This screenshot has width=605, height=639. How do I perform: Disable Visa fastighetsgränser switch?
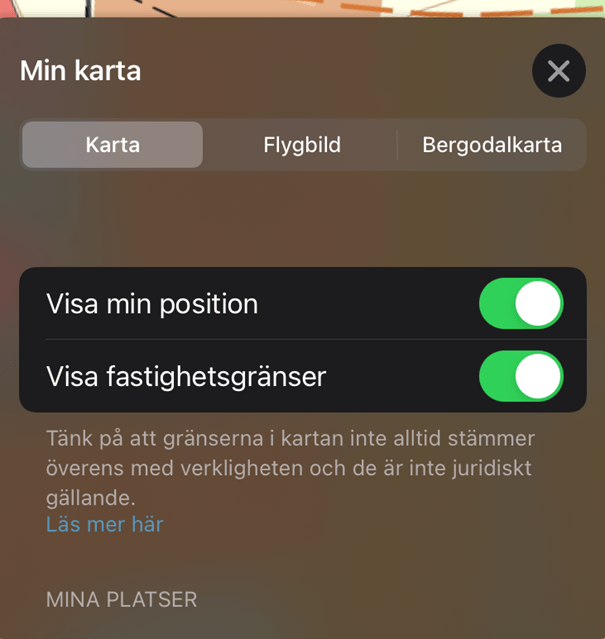tap(521, 376)
